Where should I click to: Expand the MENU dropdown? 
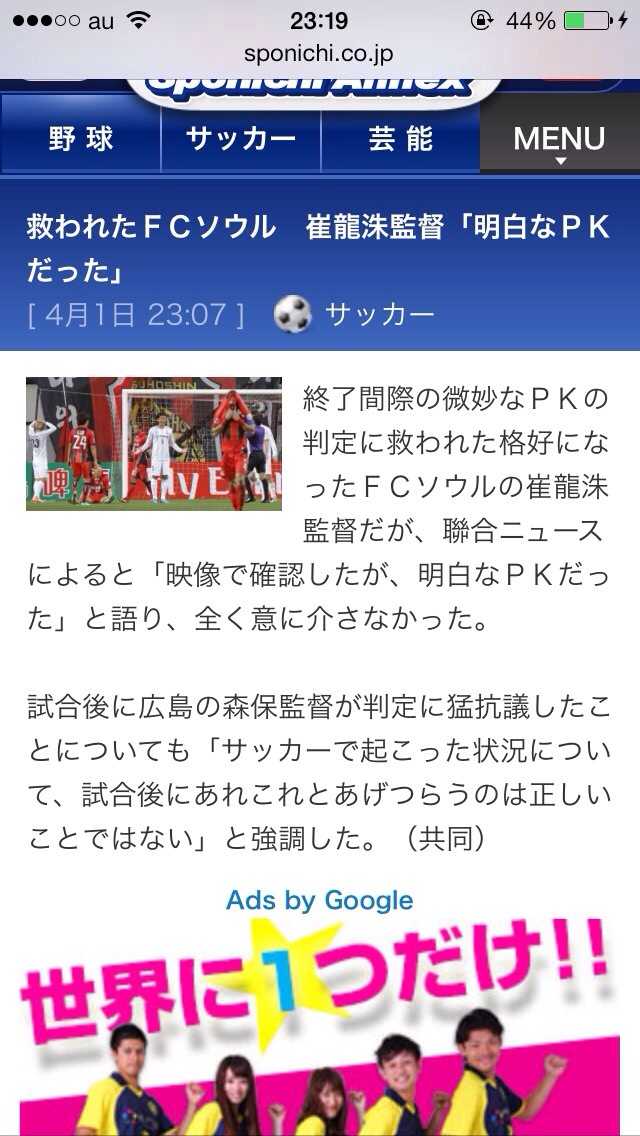tap(560, 138)
